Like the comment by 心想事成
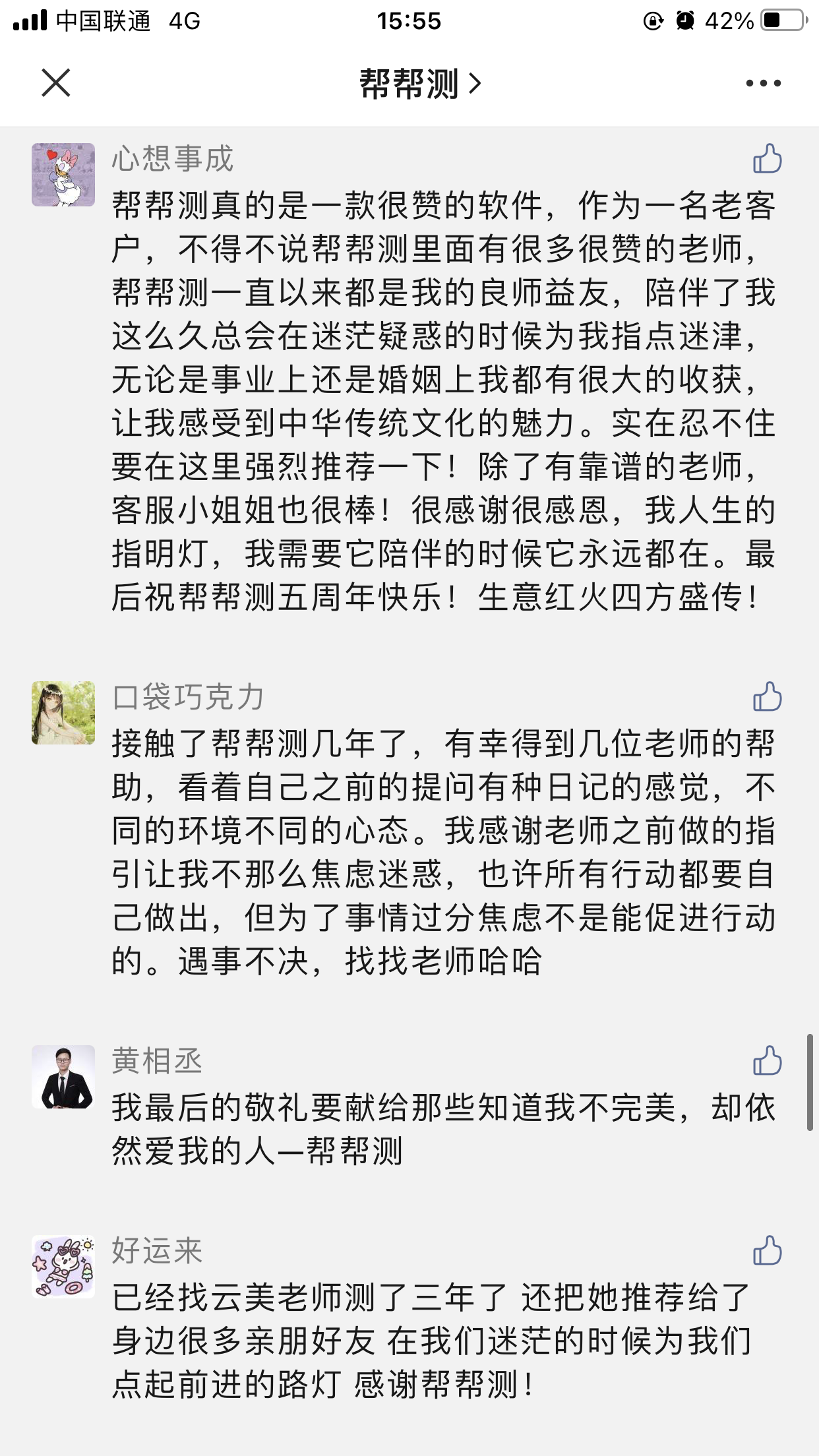 point(767,159)
